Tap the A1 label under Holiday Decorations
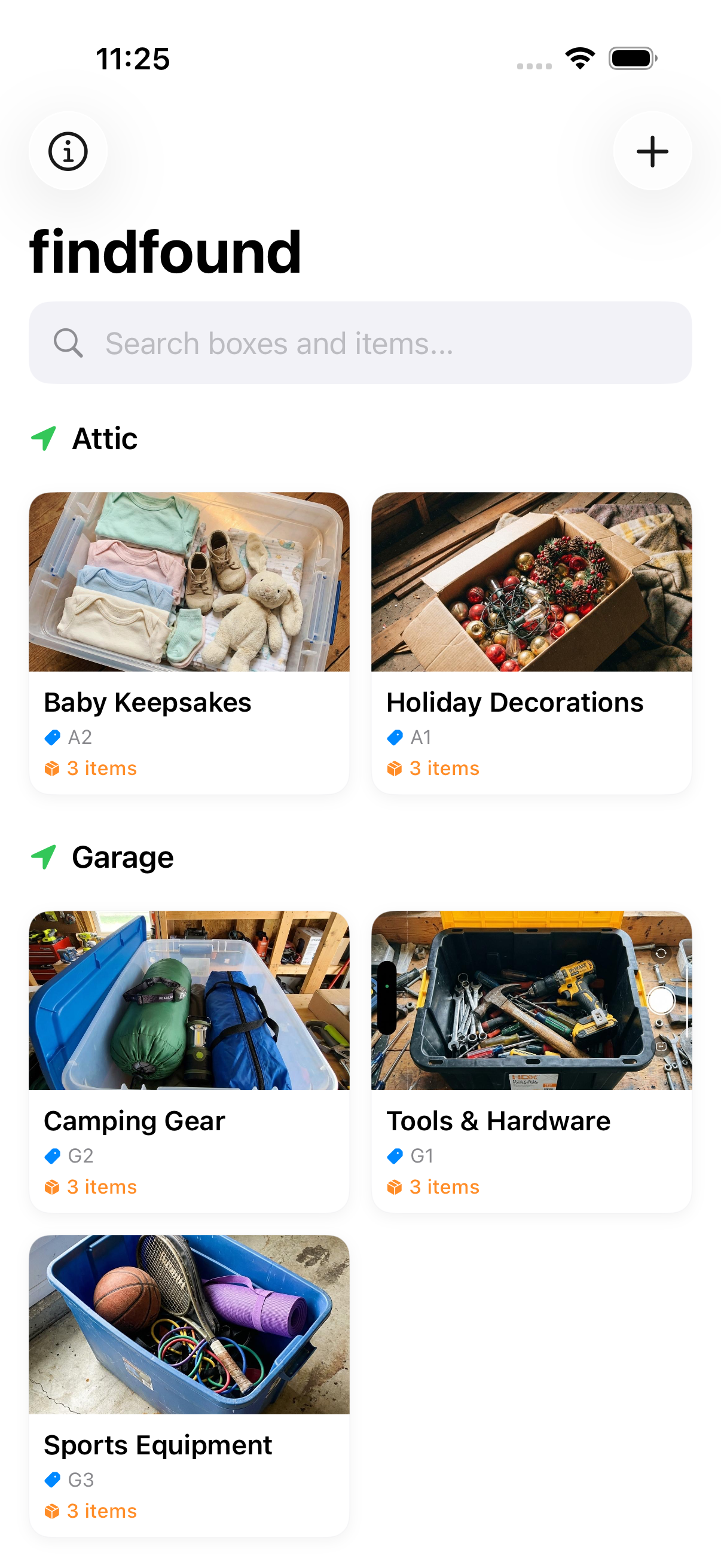 [420, 737]
